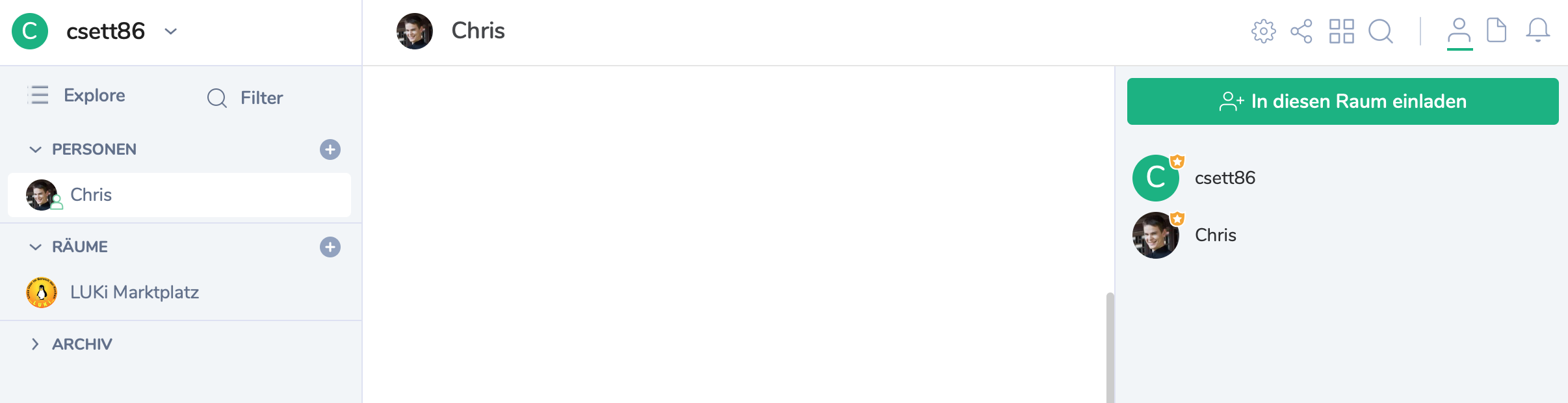The height and width of the screenshot is (403, 1568).
Task: Tap In diesen Raum einladen
Action: coord(1342,101)
